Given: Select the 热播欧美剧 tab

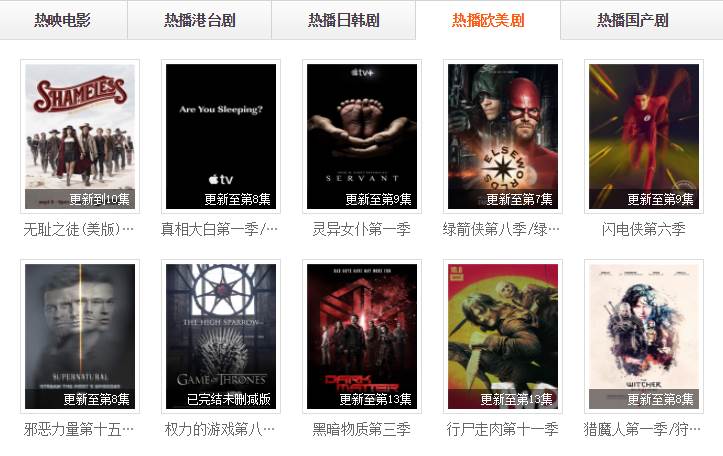Looking at the screenshot, I should pos(488,20).
